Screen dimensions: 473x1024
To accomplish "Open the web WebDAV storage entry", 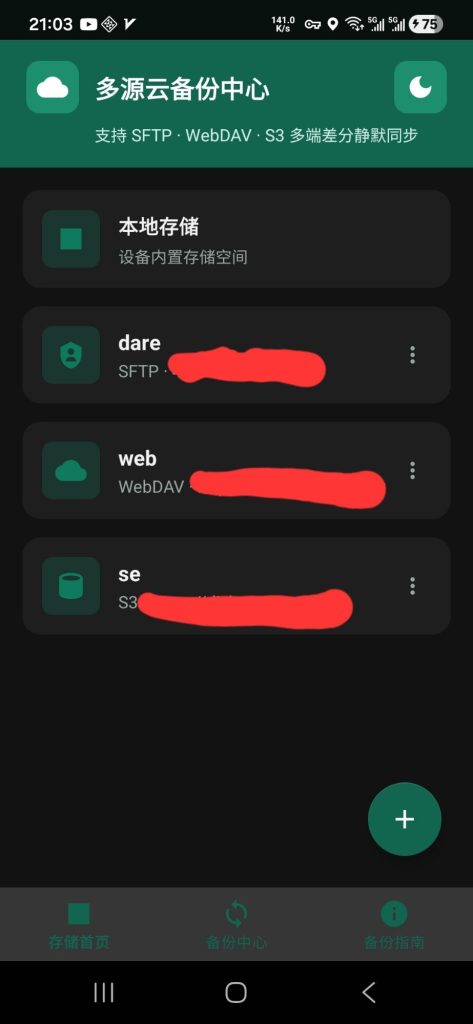I will pyautogui.click(x=236, y=470).
